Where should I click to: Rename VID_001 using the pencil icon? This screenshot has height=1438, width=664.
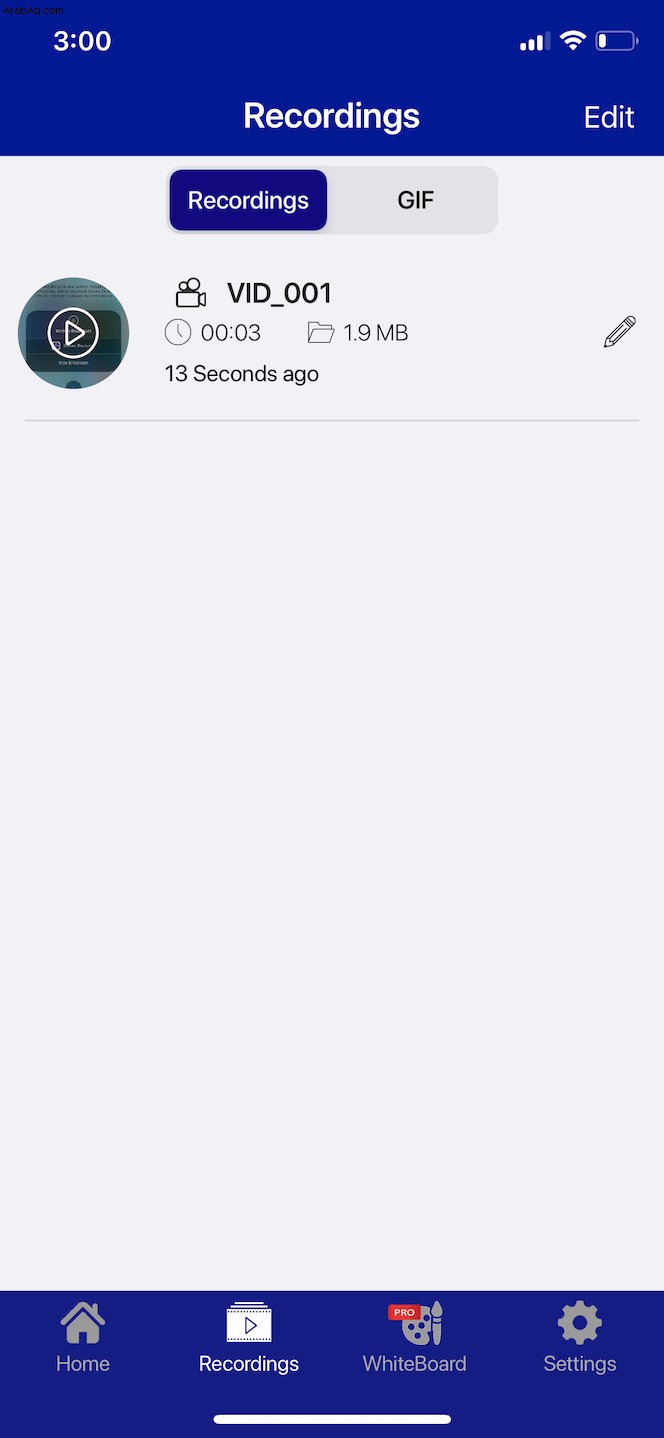[x=619, y=332]
